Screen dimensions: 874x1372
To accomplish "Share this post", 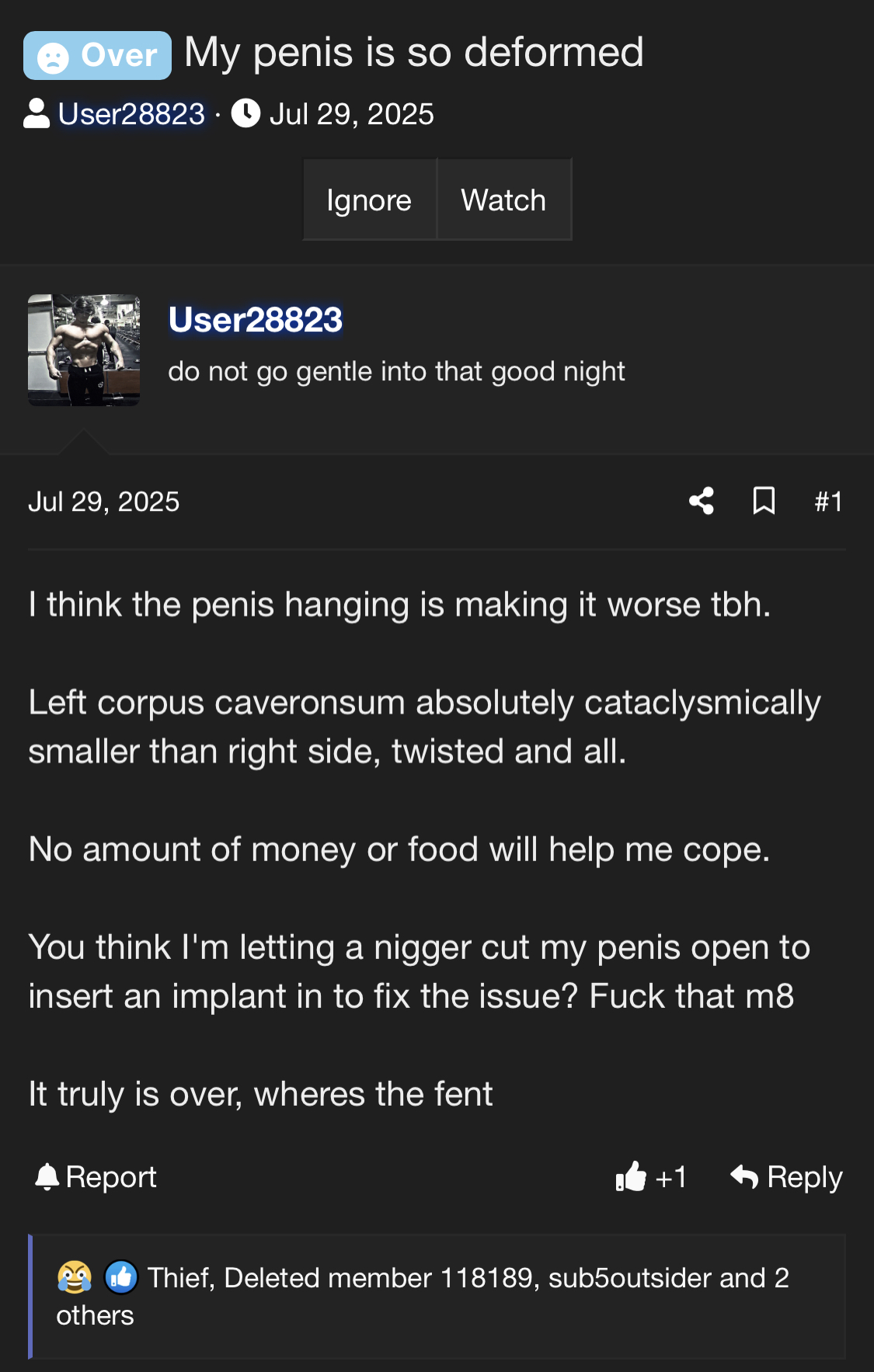I will (701, 501).
